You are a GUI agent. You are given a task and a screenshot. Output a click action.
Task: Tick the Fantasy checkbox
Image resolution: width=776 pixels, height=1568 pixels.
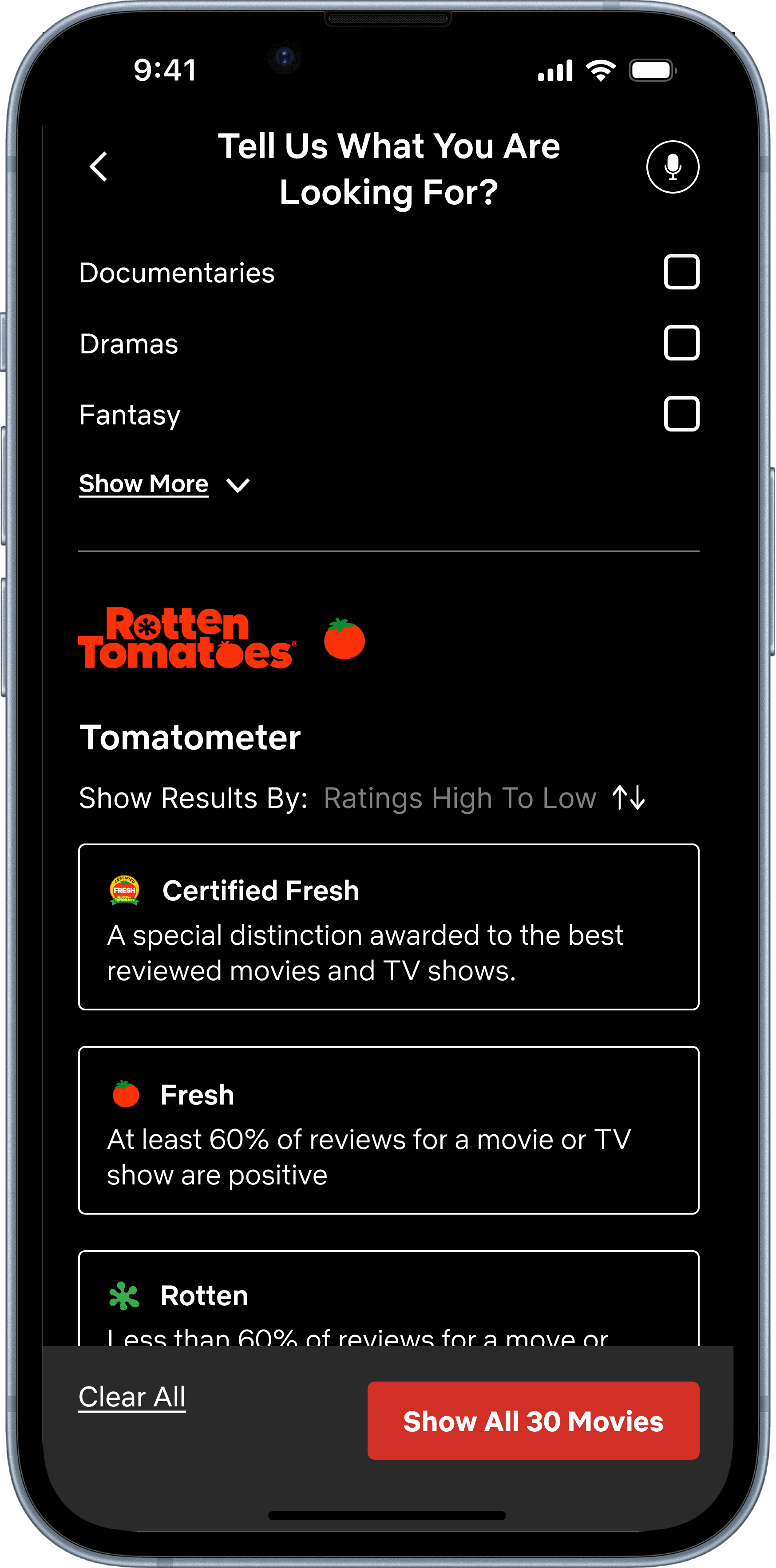tap(681, 414)
